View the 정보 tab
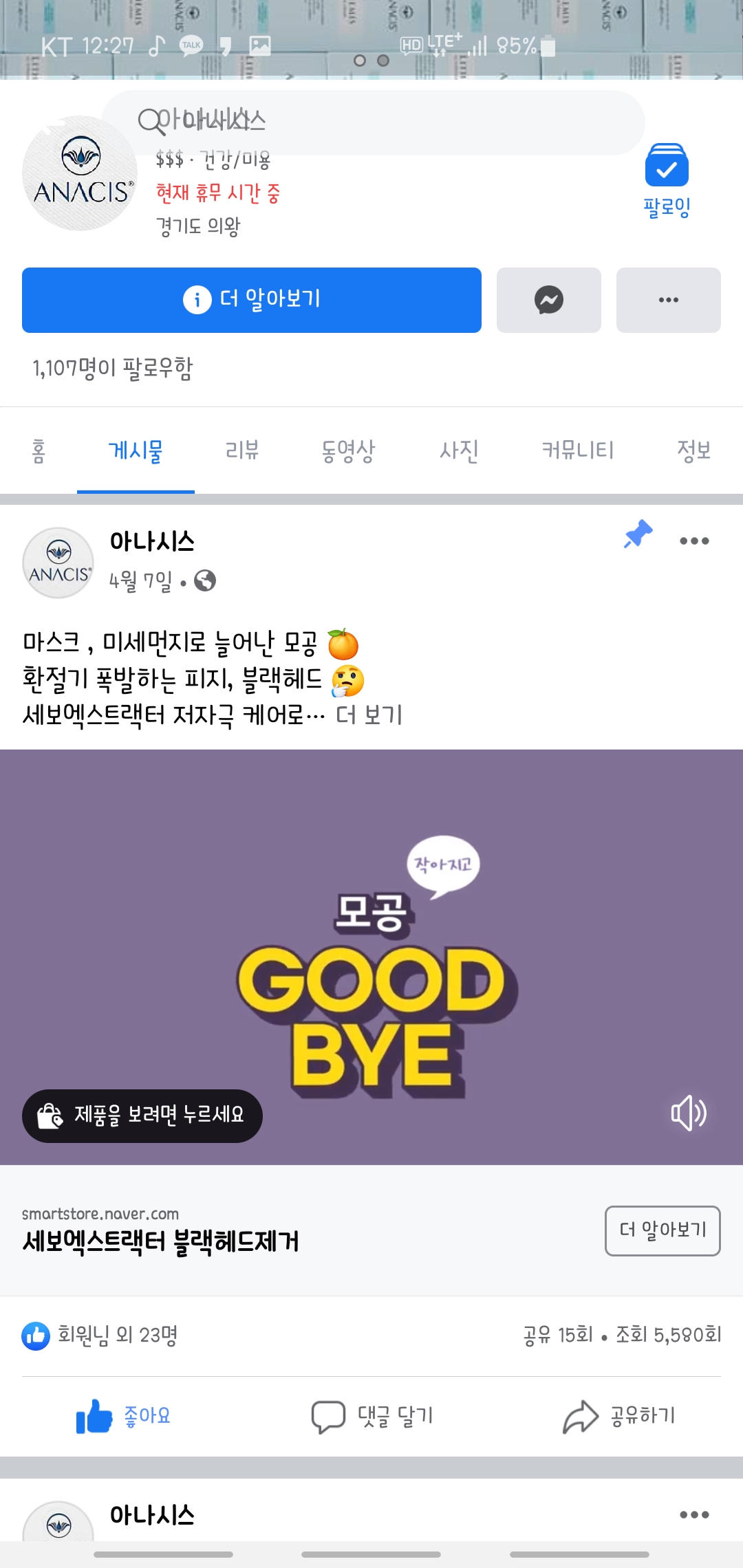The image size is (743, 1568). click(x=693, y=451)
